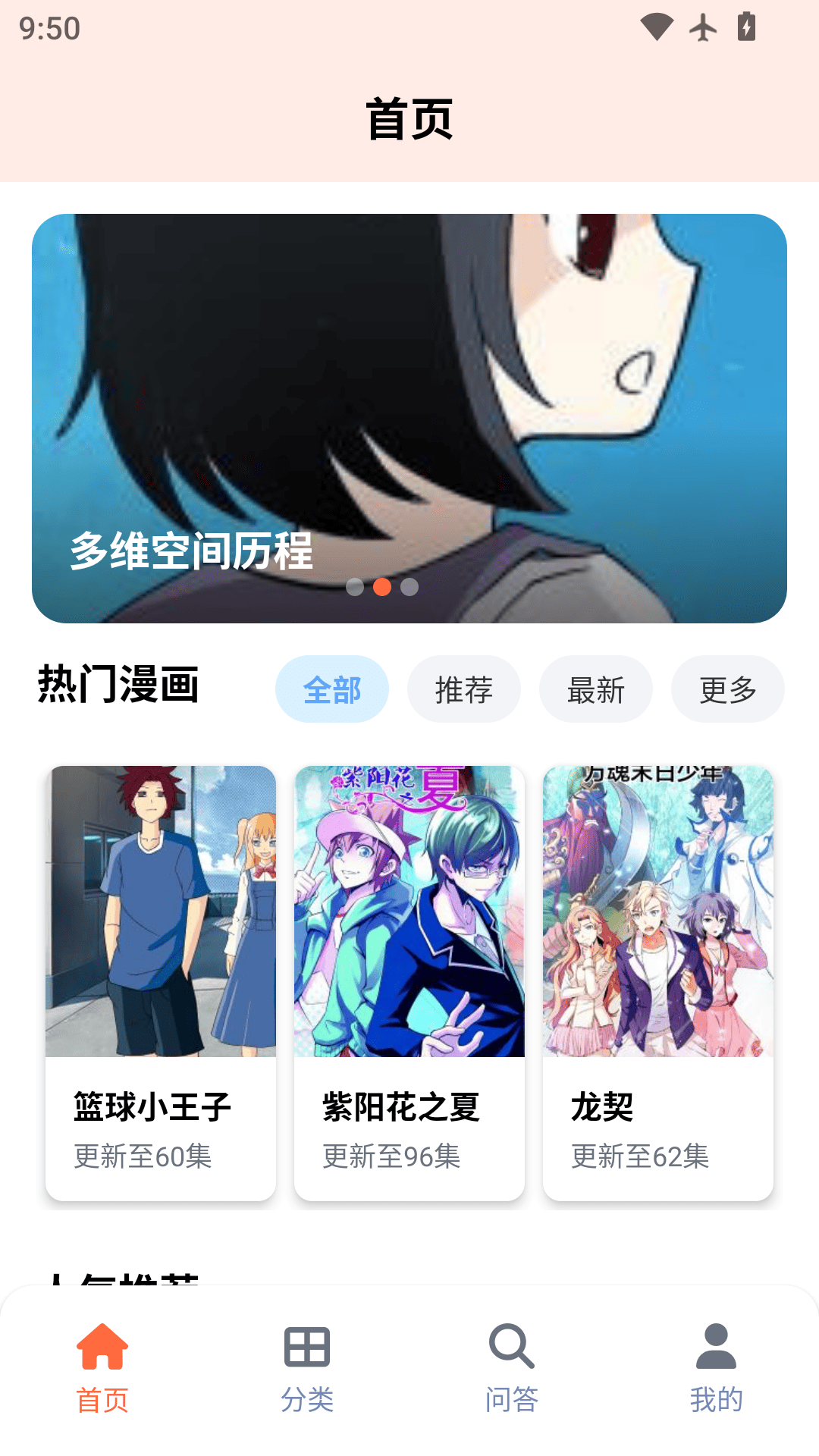The width and height of the screenshot is (819, 1456).
Task: Enable the 推荐 filter chip
Action: [x=463, y=689]
